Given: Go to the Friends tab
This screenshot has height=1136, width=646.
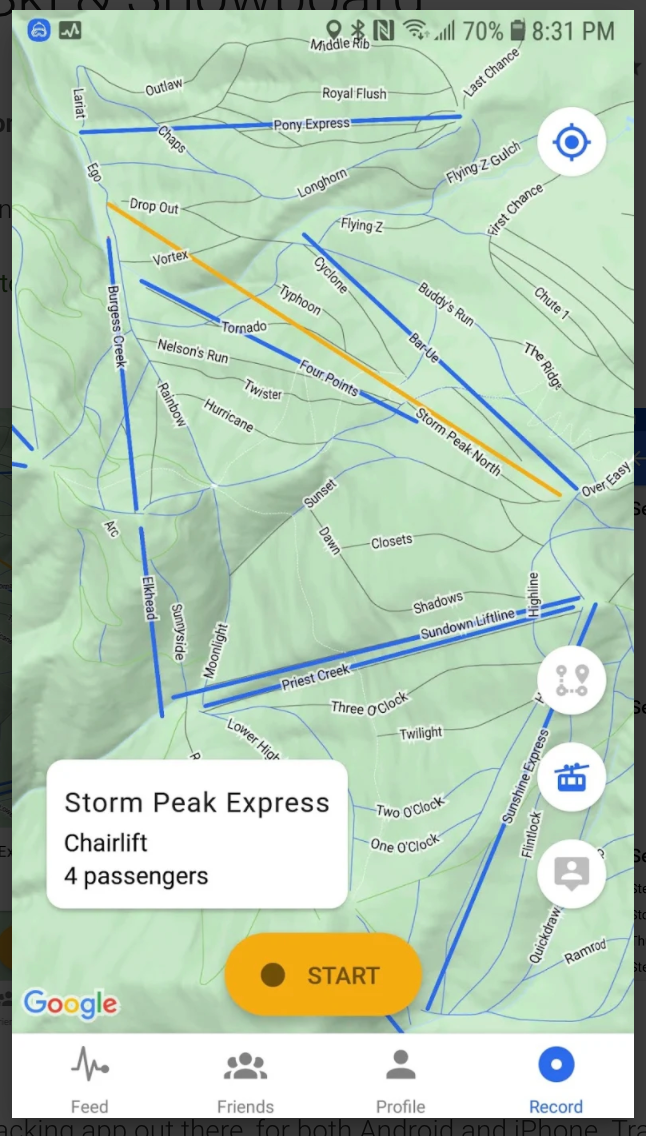Looking at the screenshot, I should pos(245,1080).
